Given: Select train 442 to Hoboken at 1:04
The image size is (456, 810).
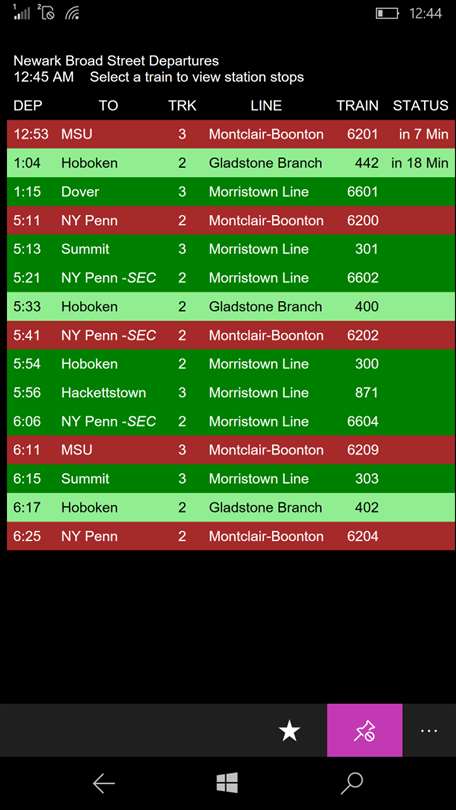Looking at the screenshot, I should (x=231, y=163).
